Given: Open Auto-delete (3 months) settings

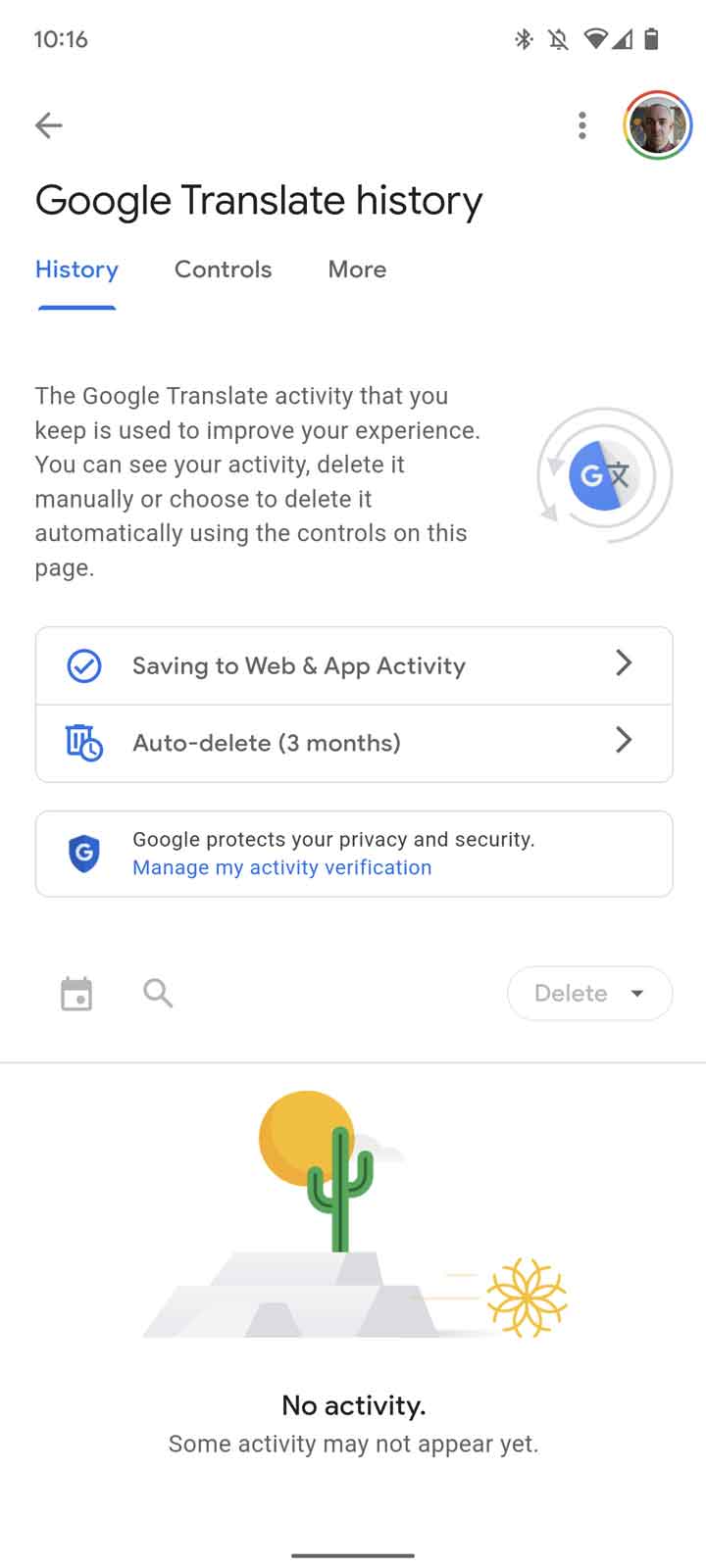Looking at the screenshot, I should [354, 743].
